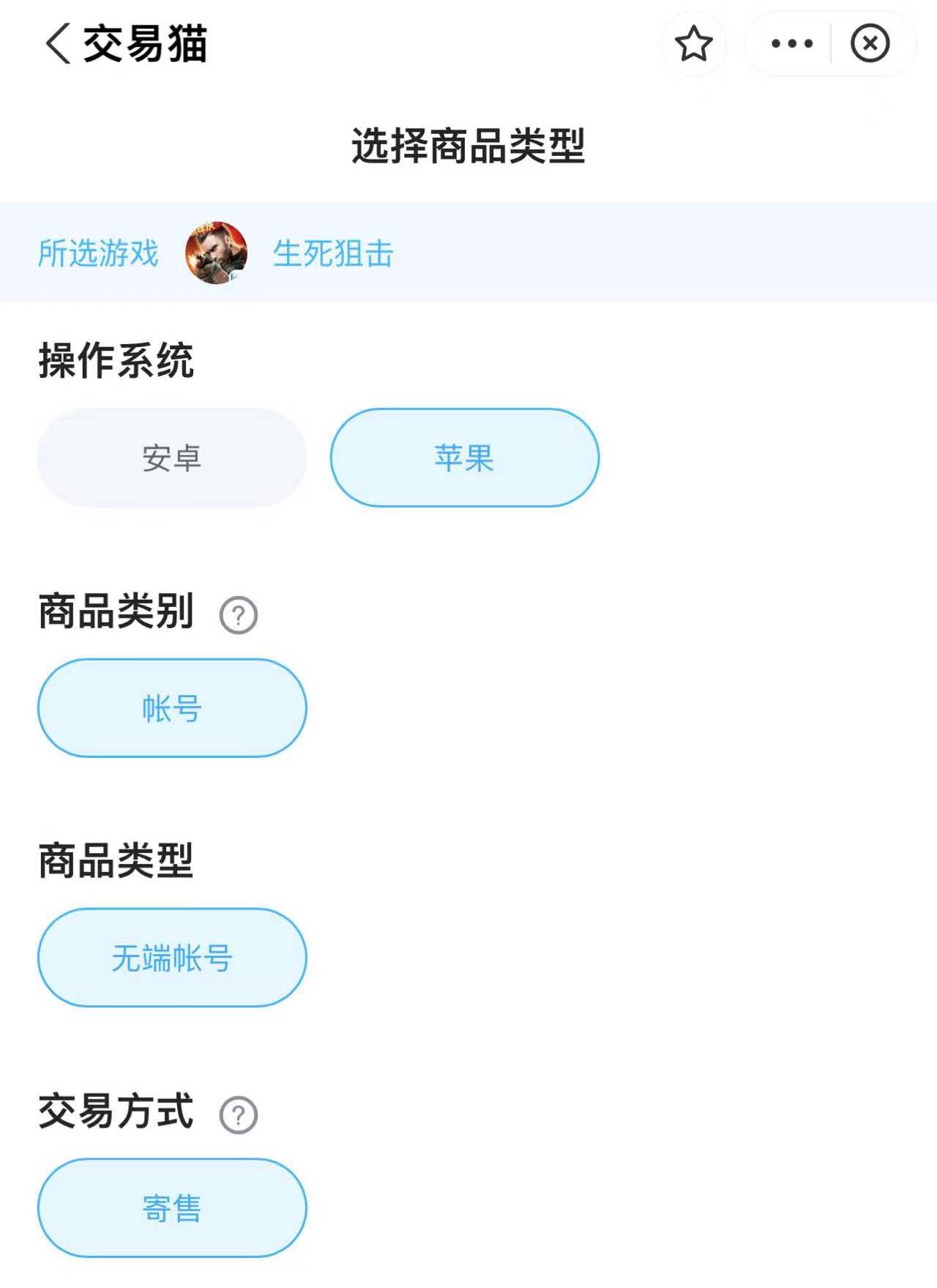Change the selected game 生死狙击
This screenshot has width=937, height=1288.
(332, 253)
